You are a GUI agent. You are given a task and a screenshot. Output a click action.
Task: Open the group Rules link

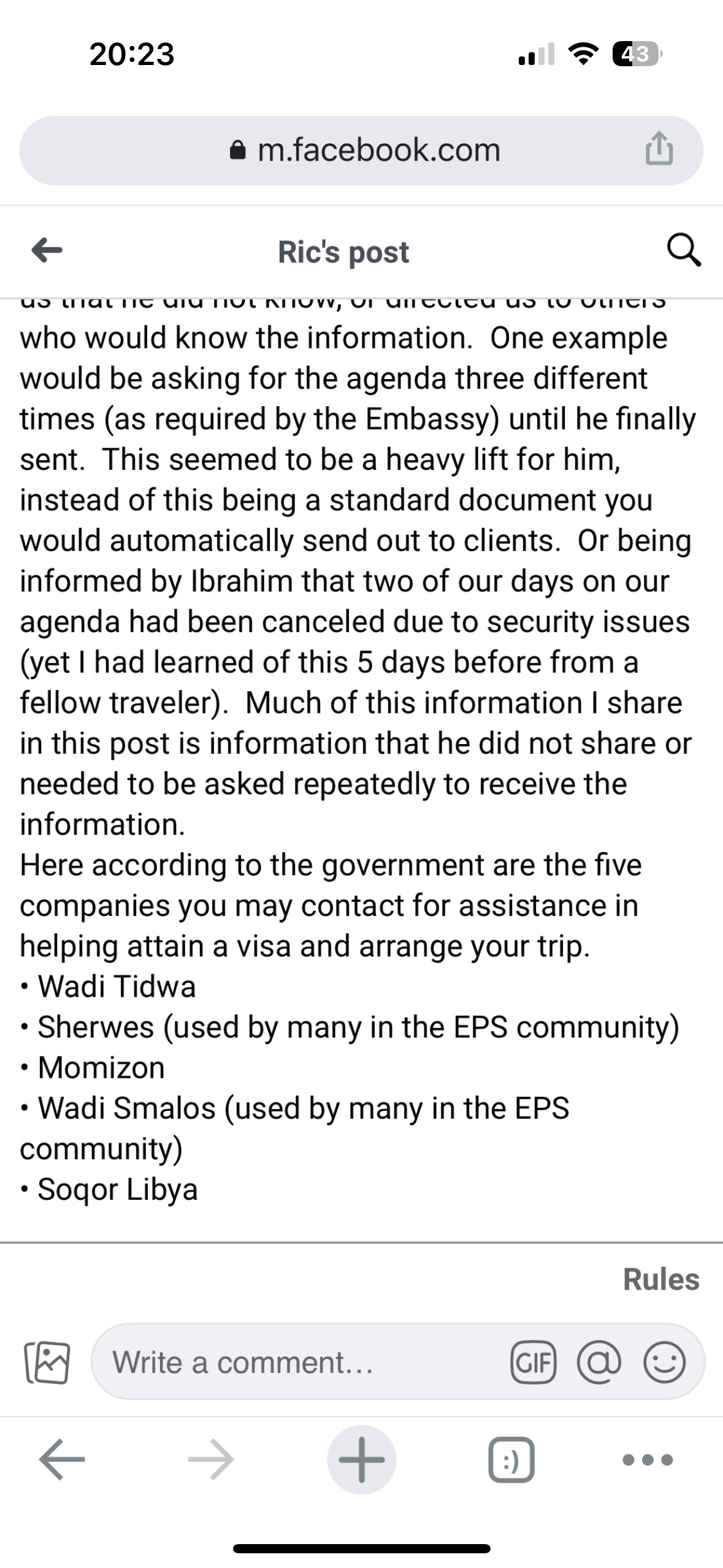[x=660, y=1279]
